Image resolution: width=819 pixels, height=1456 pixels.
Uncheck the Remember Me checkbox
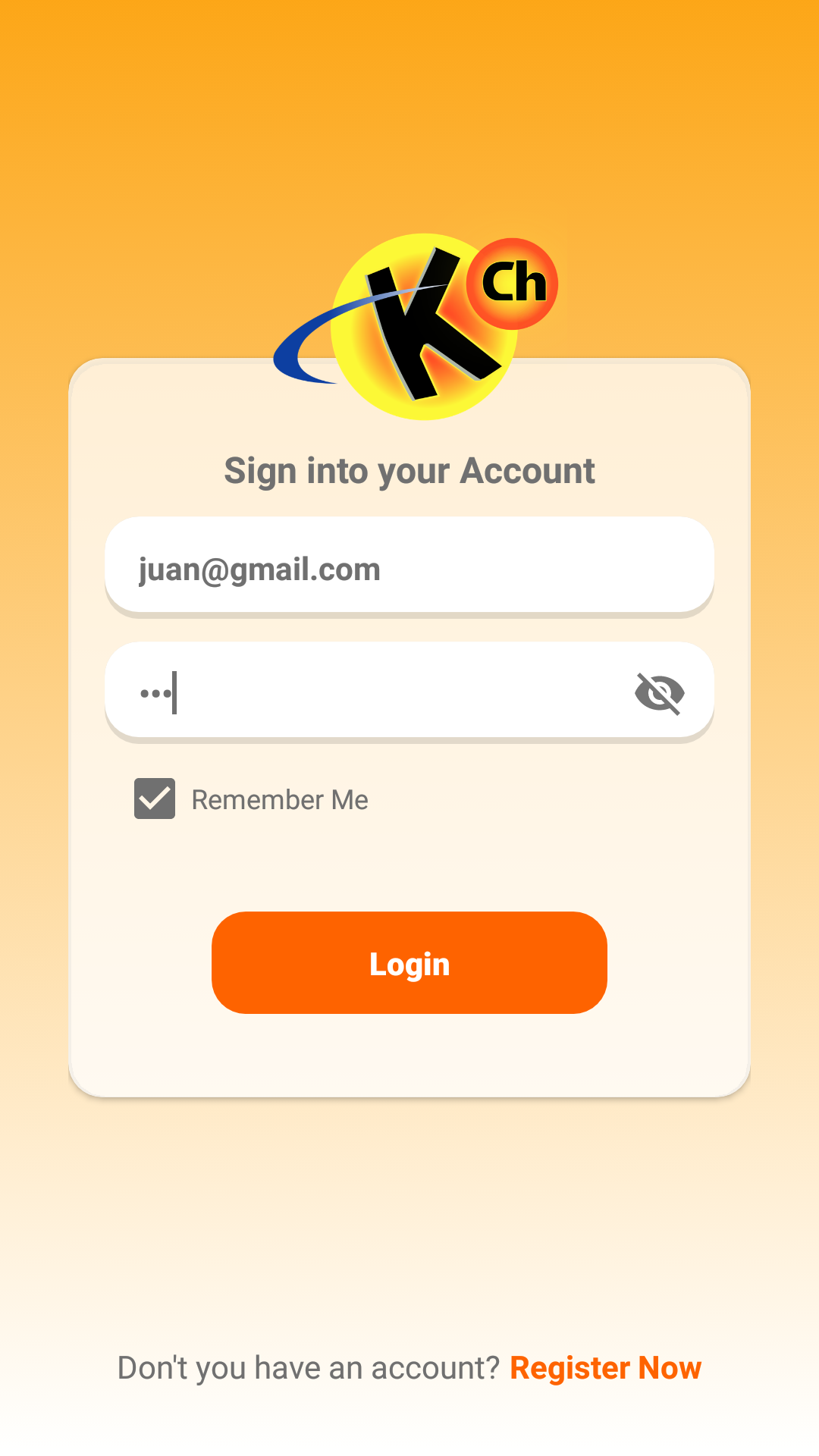click(x=155, y=799)
